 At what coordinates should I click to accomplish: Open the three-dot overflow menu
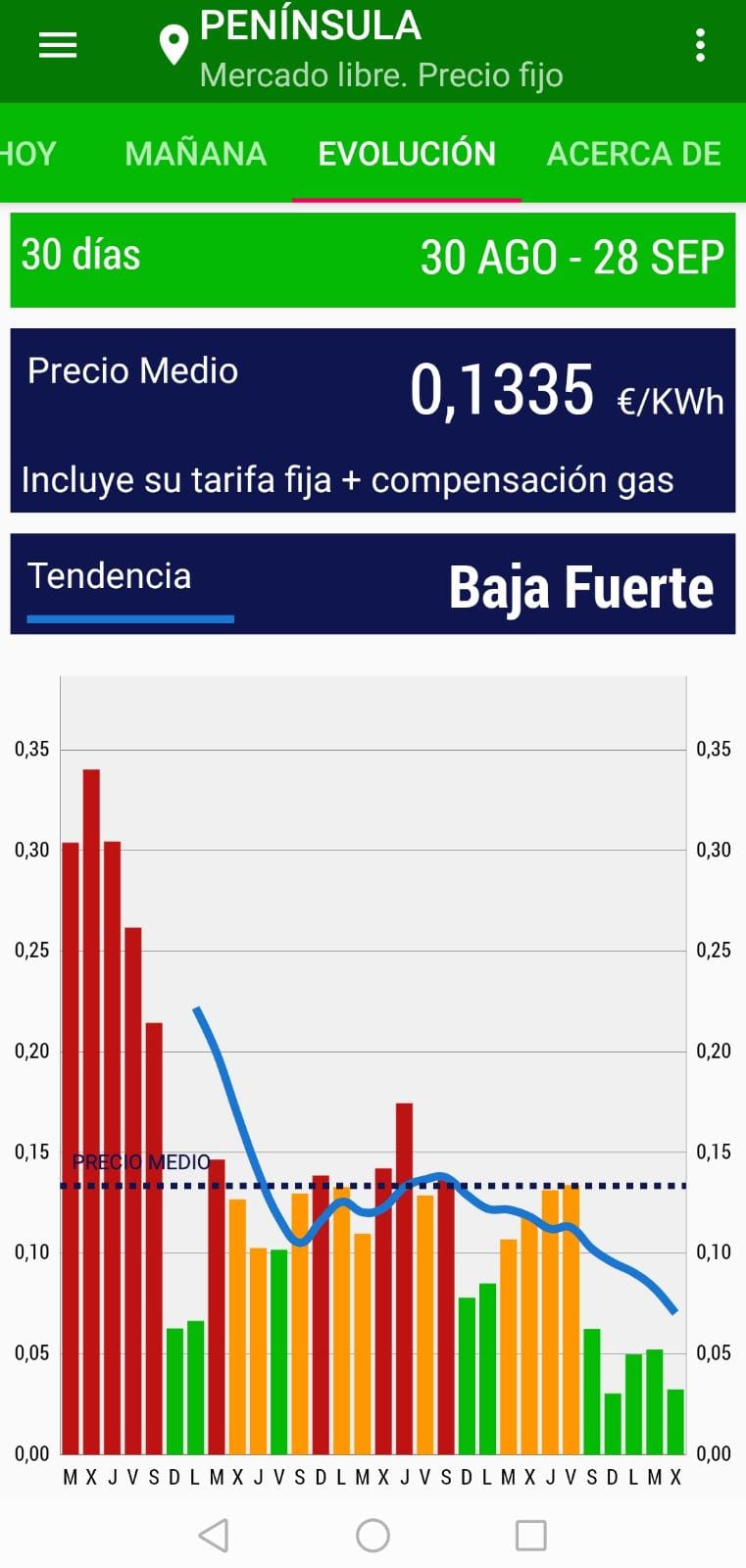[x=700, y=45]
